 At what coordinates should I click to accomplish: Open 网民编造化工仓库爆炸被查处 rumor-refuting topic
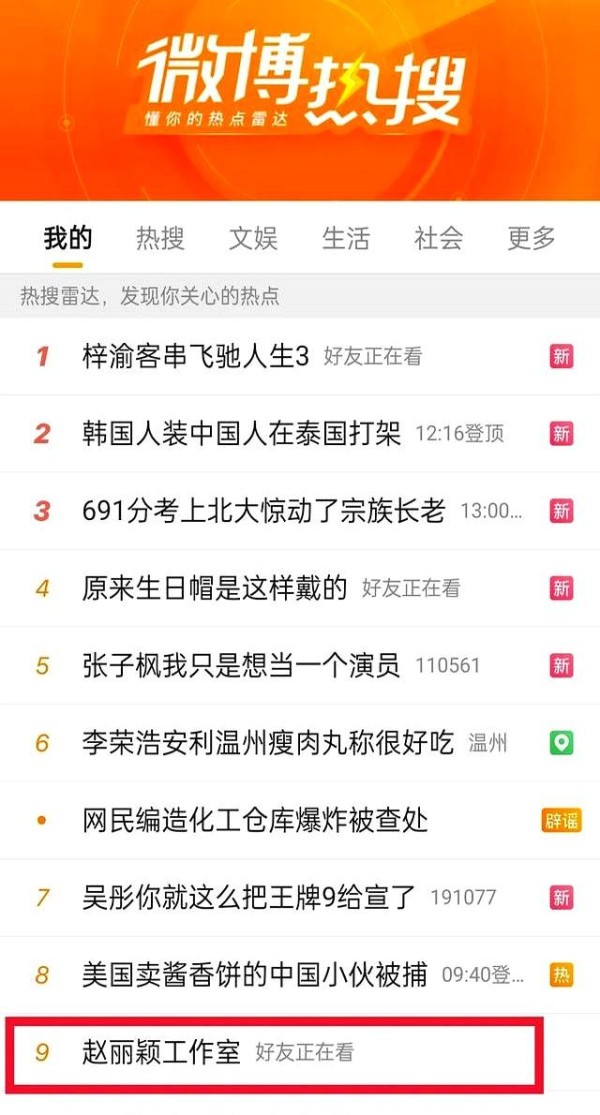pos(300,821)
